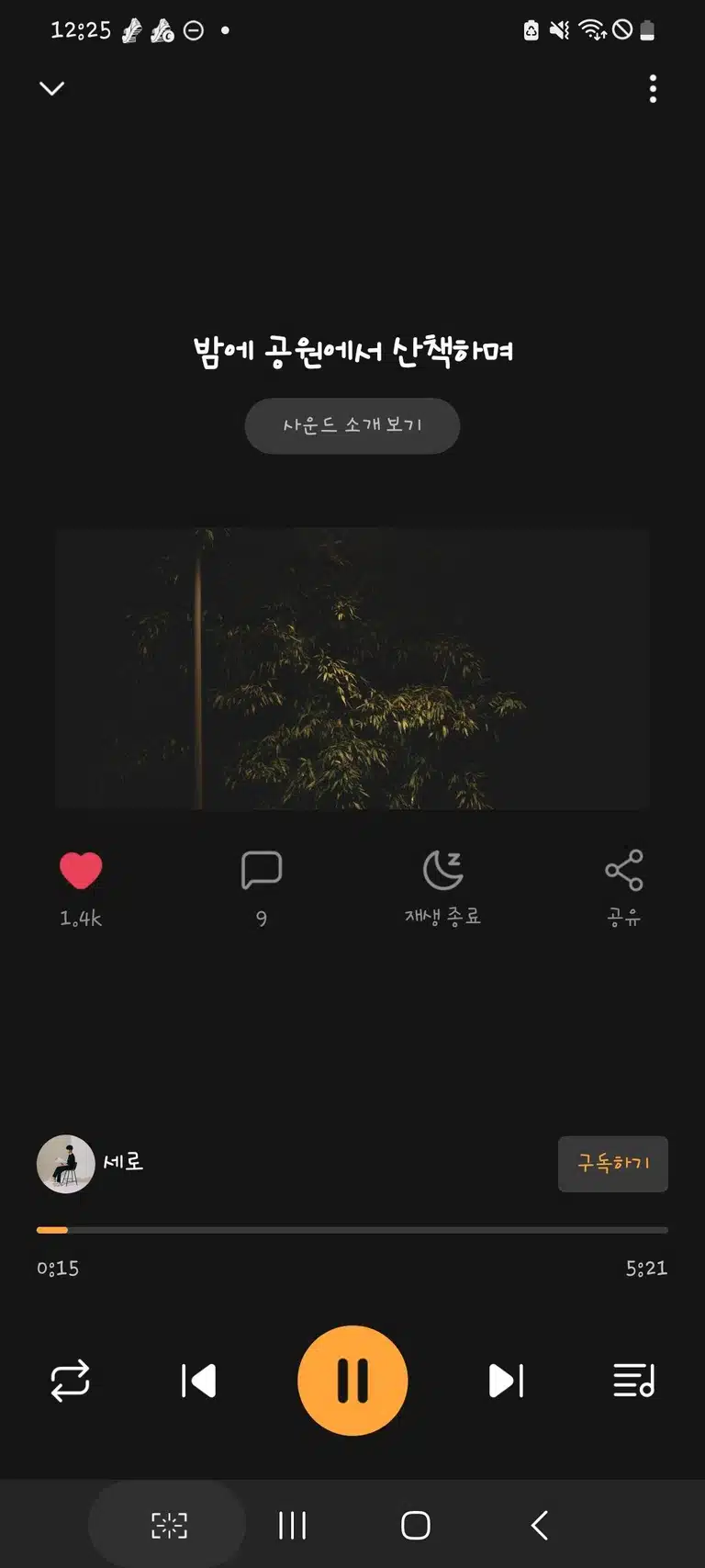The image size is (705, 1568).
Task: Go to the home screen
Action: (416, 1525)
